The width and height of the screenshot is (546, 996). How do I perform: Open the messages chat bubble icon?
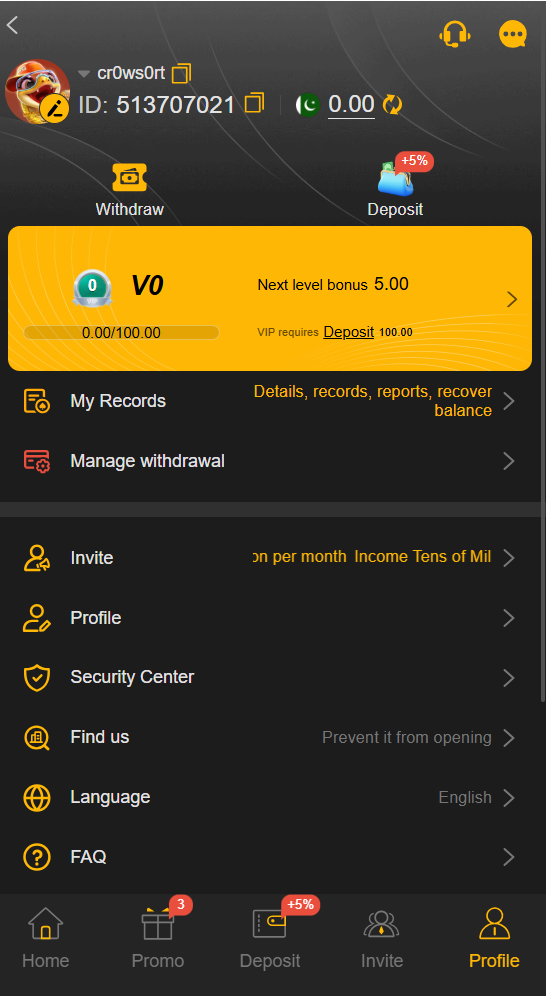(513, 34)
